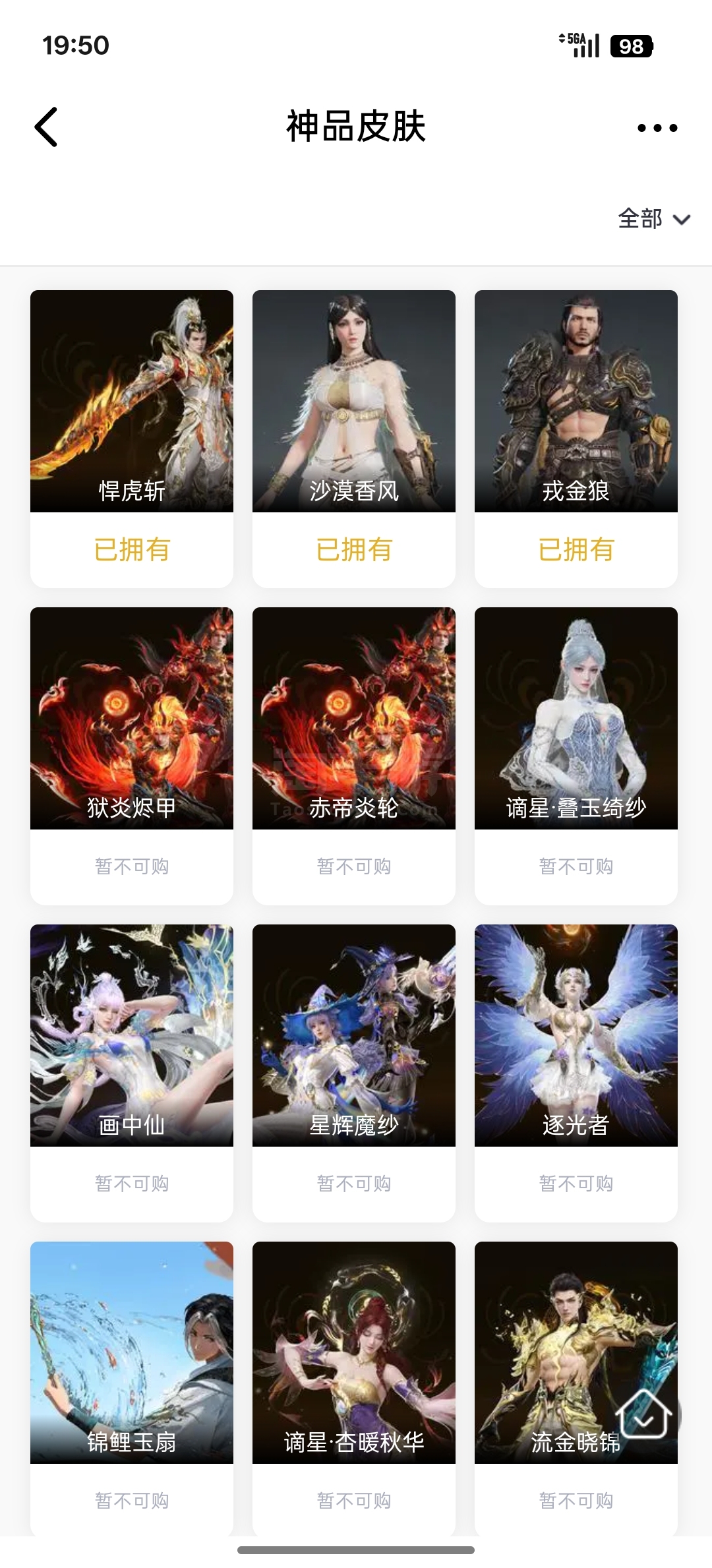Image resolution: width=712 pixels, height=1568 pixels.
Task: Open the 狱炎烬甲 skin card
Action: [x=132, y=718]
